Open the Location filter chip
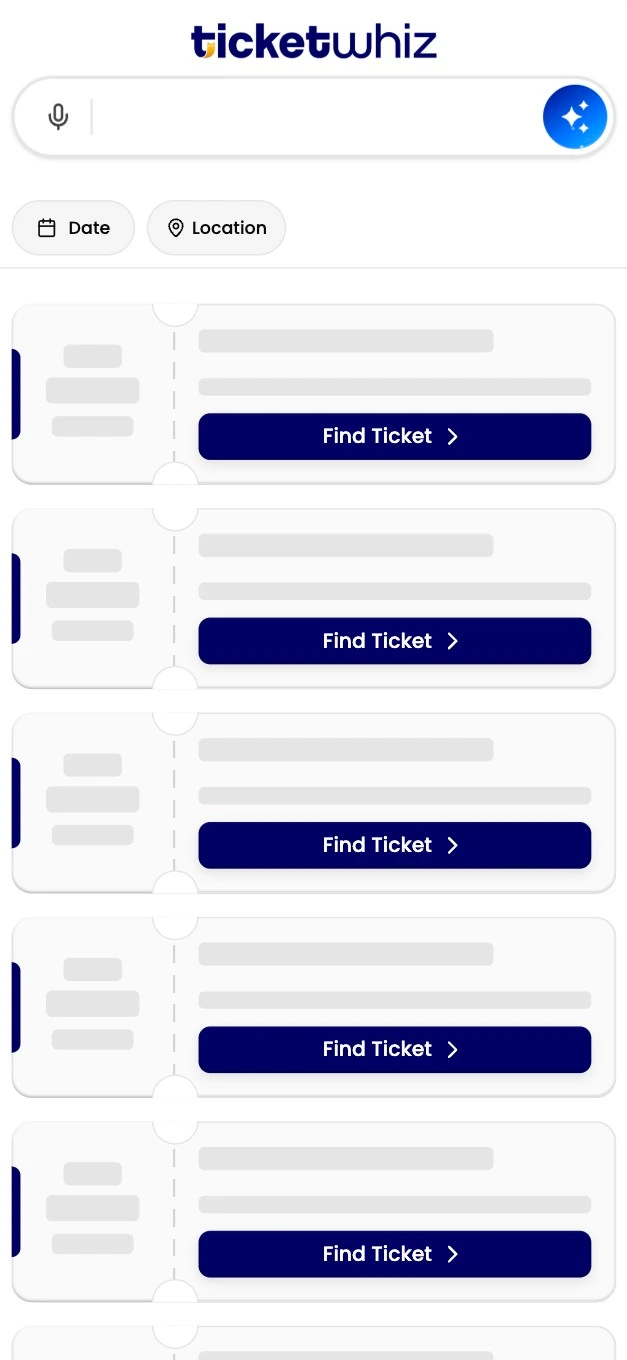Viewport: 627px width, 1360px height. coord(216,228)
